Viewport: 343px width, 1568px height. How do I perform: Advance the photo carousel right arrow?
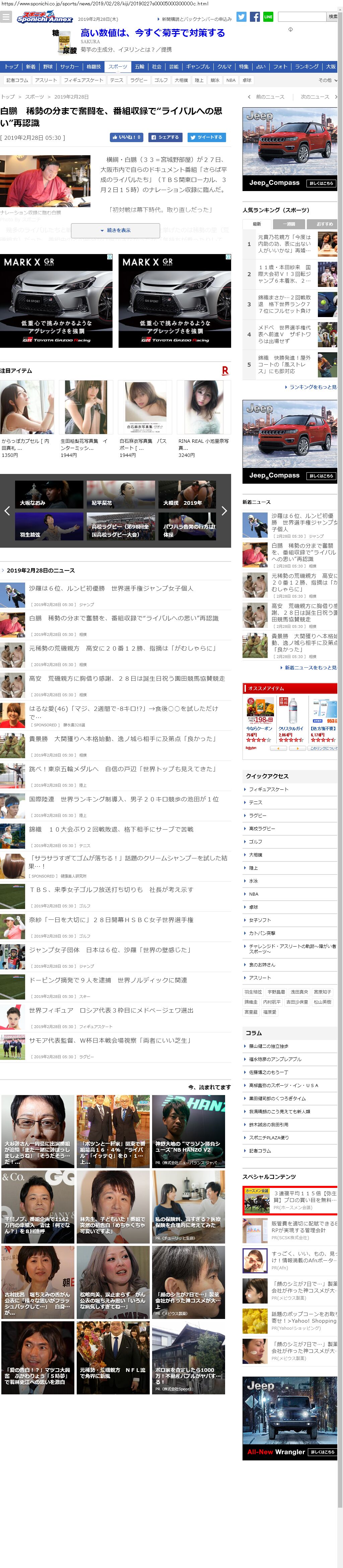pyautogui.click(x=224, y=511)
